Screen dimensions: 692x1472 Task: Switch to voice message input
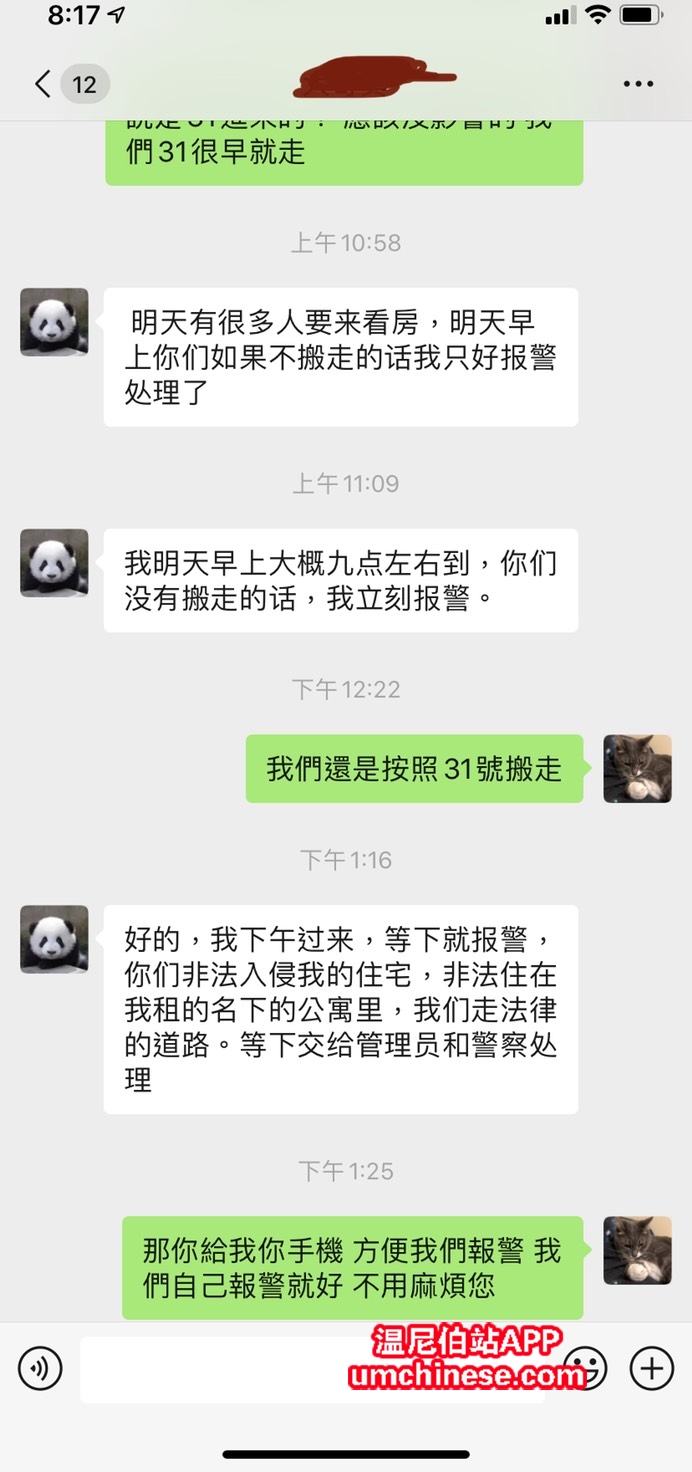coord(40,1368)
